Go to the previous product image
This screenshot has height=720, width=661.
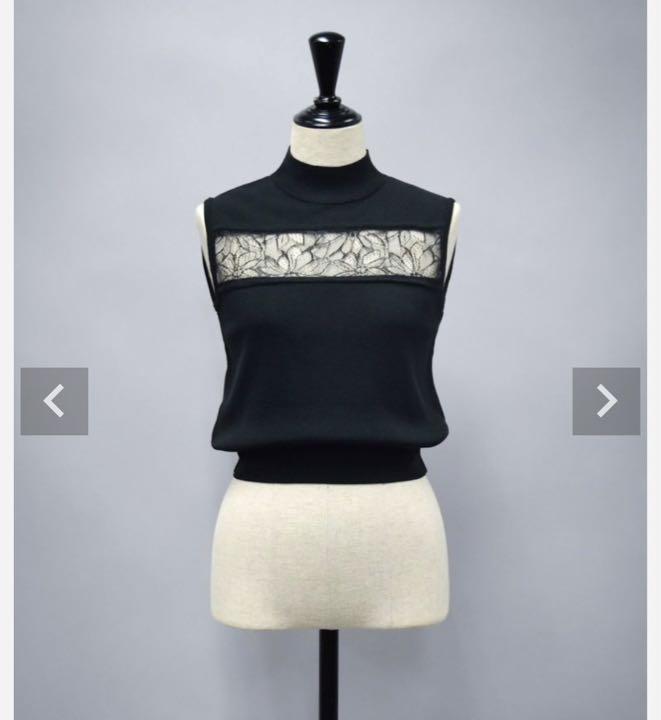tap(54, 401)
